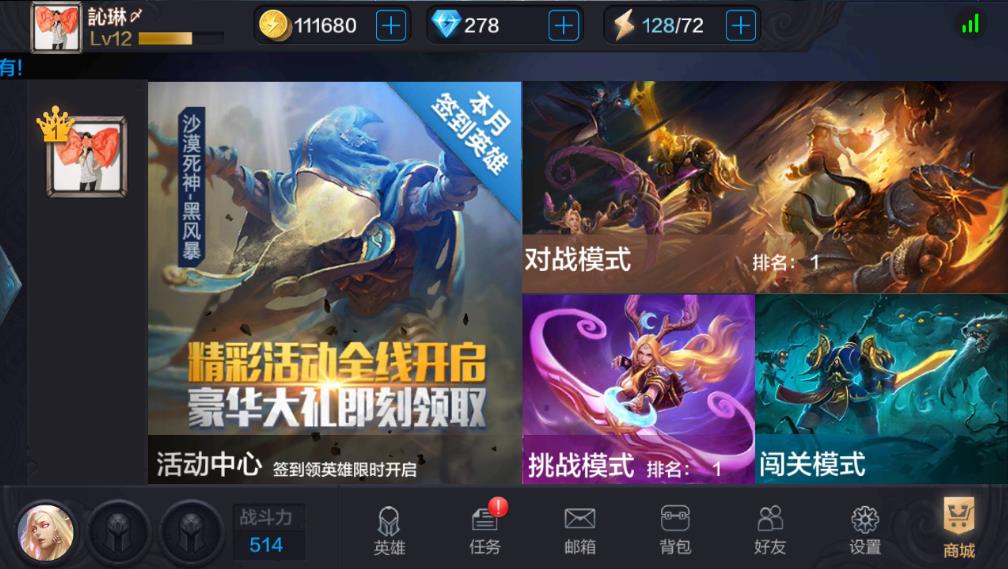Screen dimensions: 1008x569
Task: Open the 好友 friends list
Action: (770, 529)
